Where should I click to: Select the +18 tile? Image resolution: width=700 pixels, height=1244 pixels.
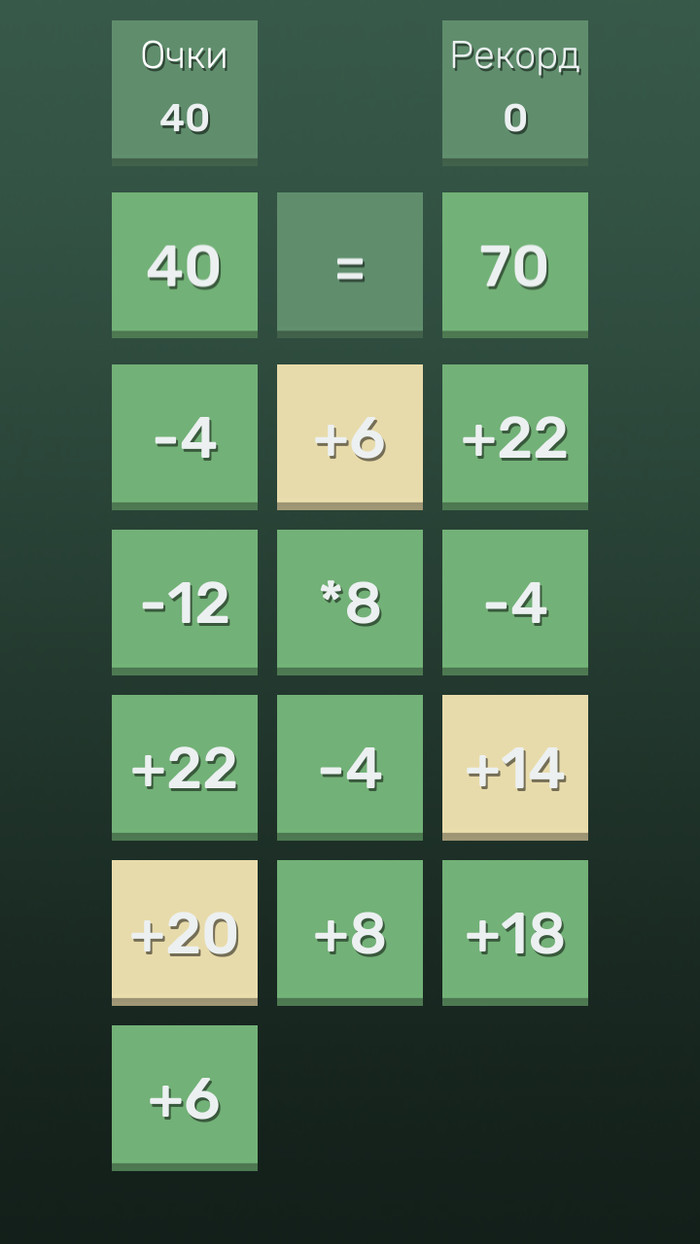[514, 932]
